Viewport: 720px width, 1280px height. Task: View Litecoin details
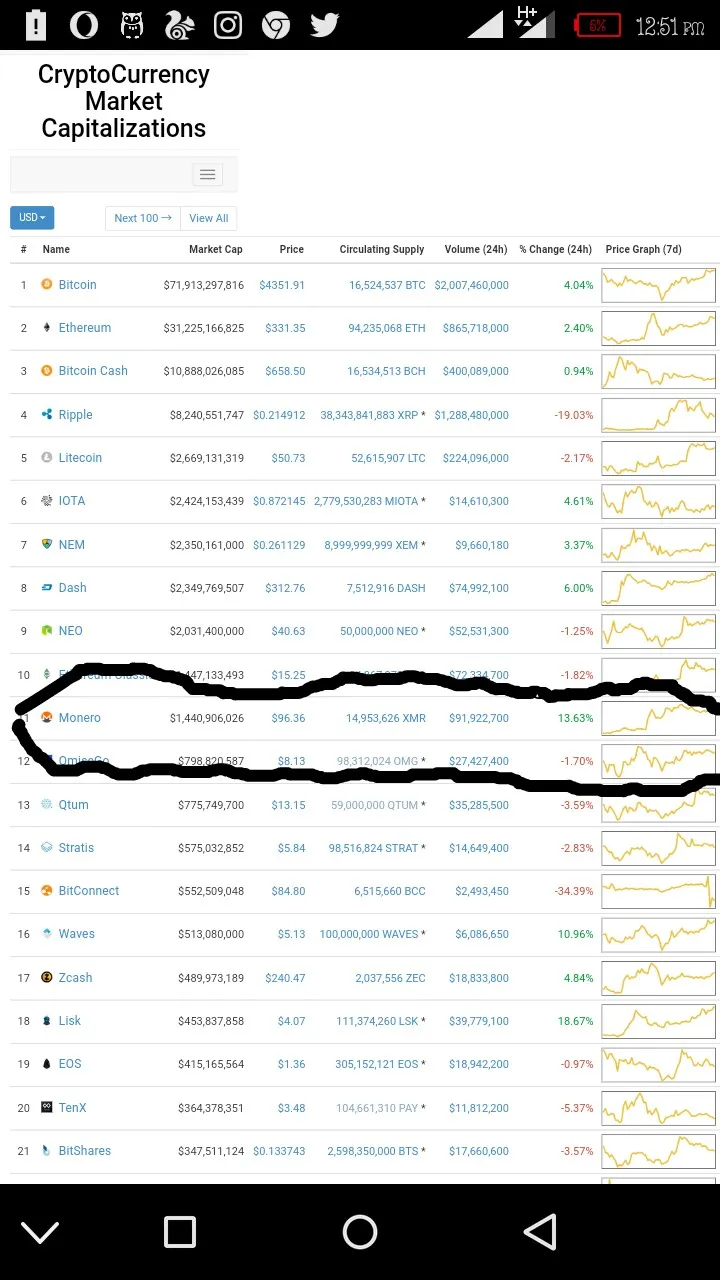coord(80,458)
